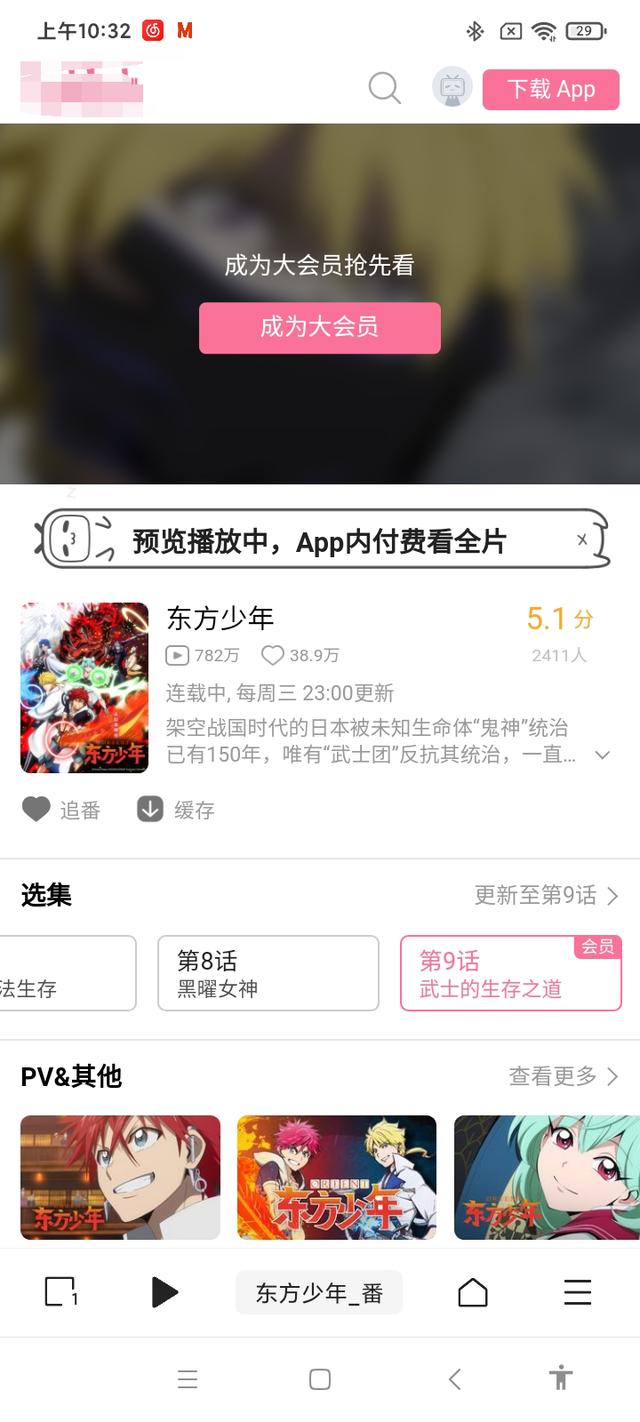The image size is (640, 1422).
Task: Tap the pink 成为大会员 button
Action: [320, 328]
